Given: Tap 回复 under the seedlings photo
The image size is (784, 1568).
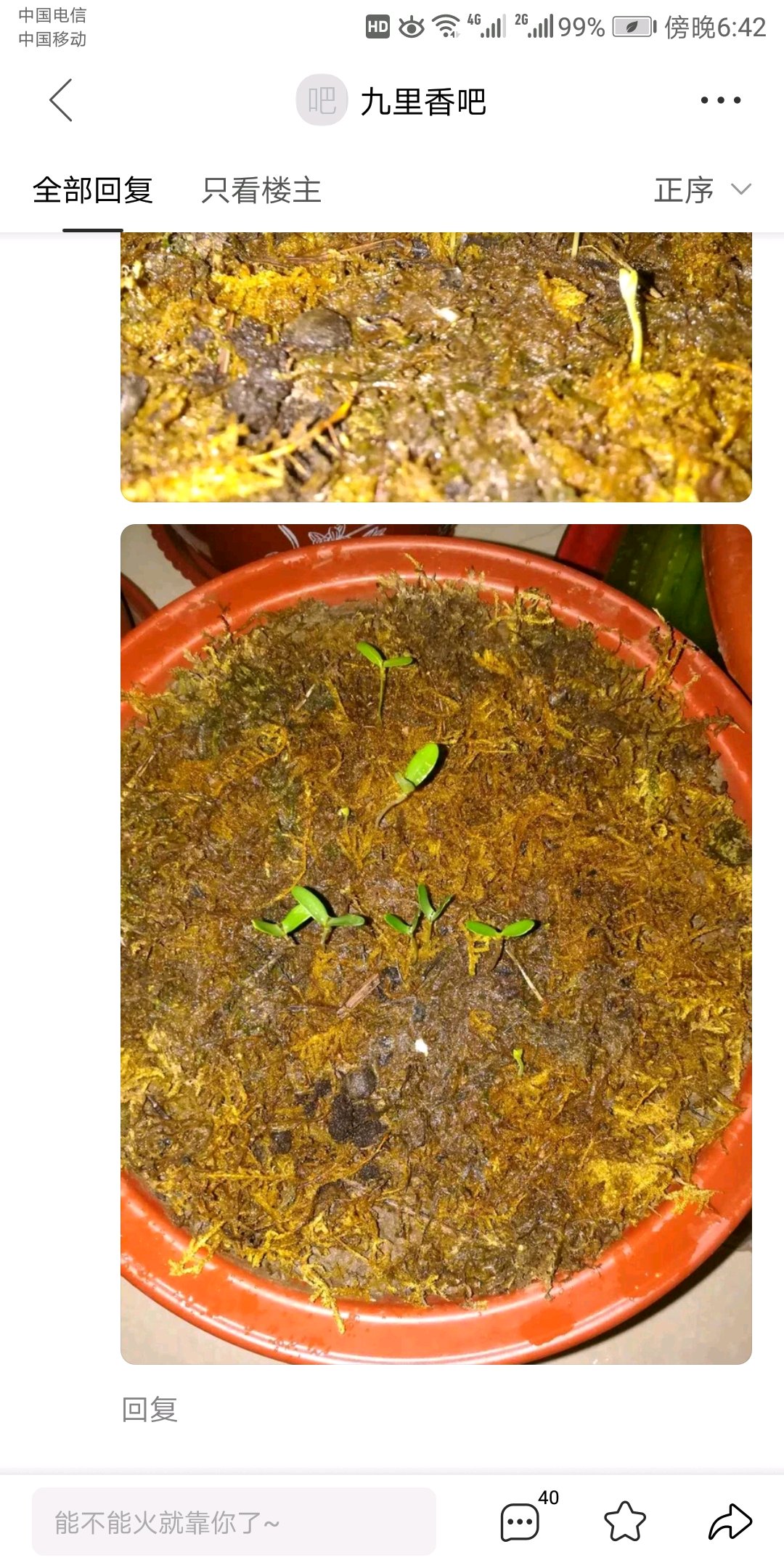Looking at the screenshot, I should tap(150, 1410).
